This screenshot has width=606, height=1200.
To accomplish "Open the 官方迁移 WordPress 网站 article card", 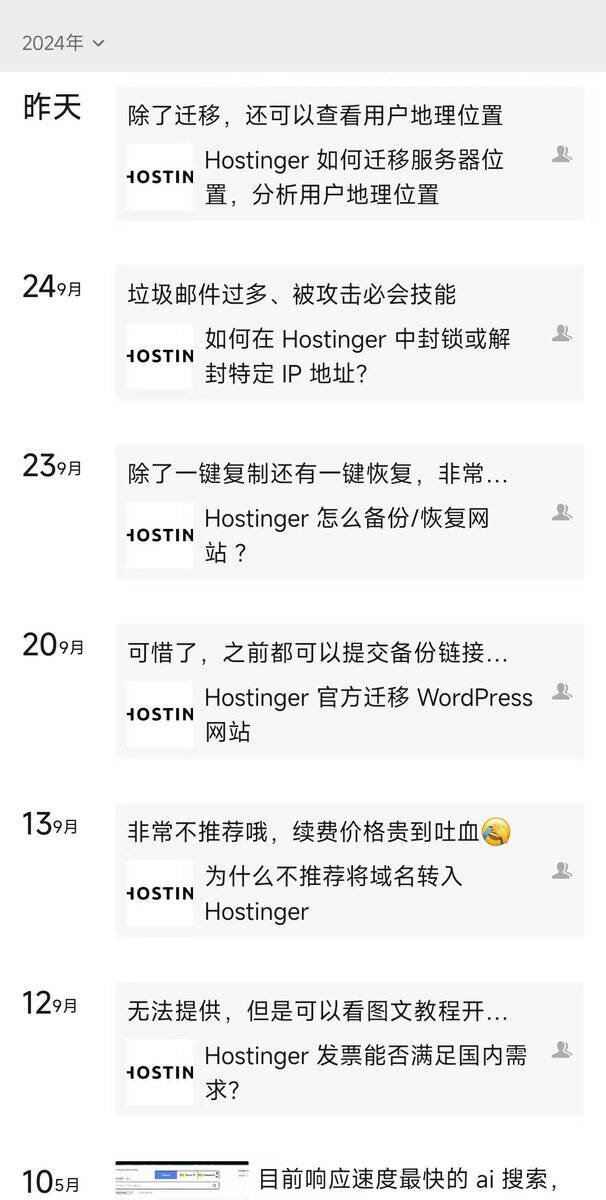I will point(350,714).
